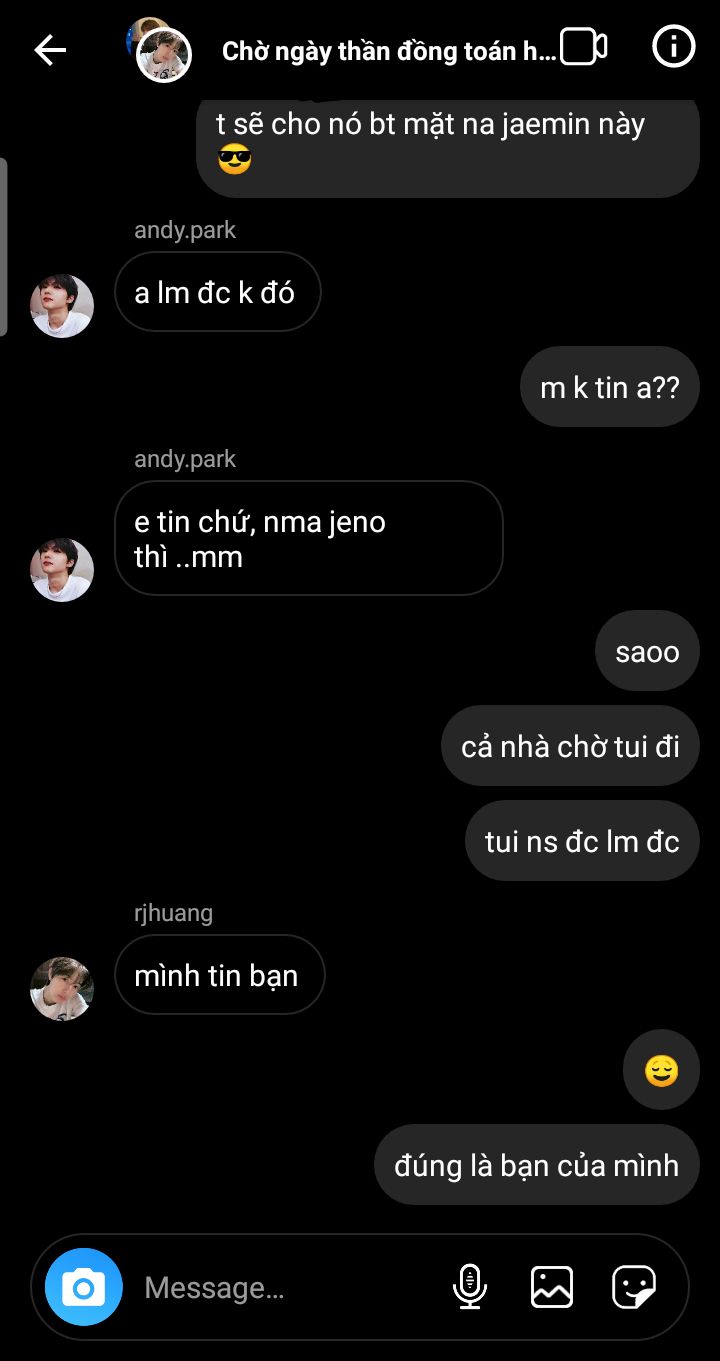This screenshot has height=1361, width=720.
Task: Start a video call in this group
Action: (x=584, y=48)
